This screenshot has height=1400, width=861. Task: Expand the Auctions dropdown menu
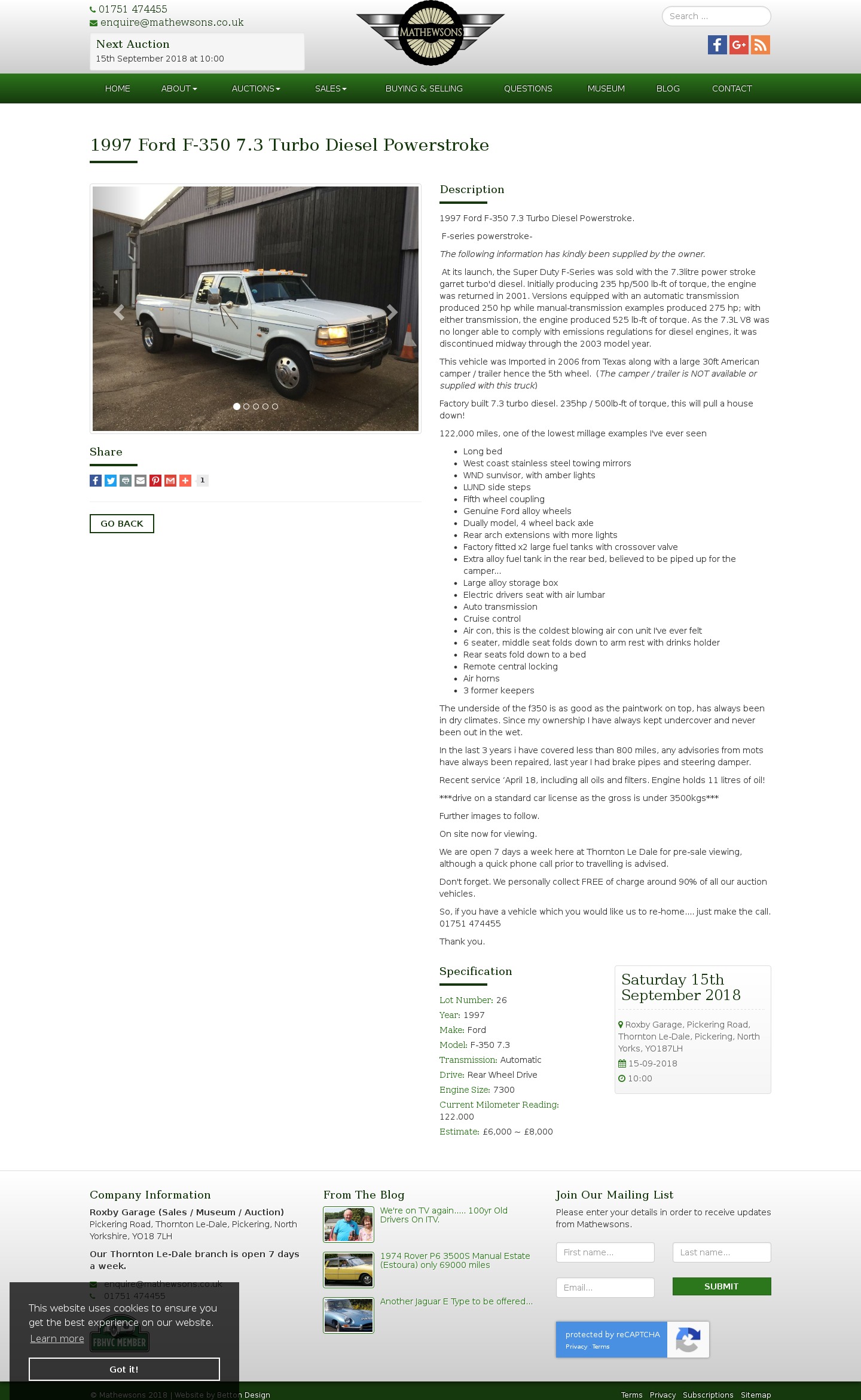[x=256, y=88]
